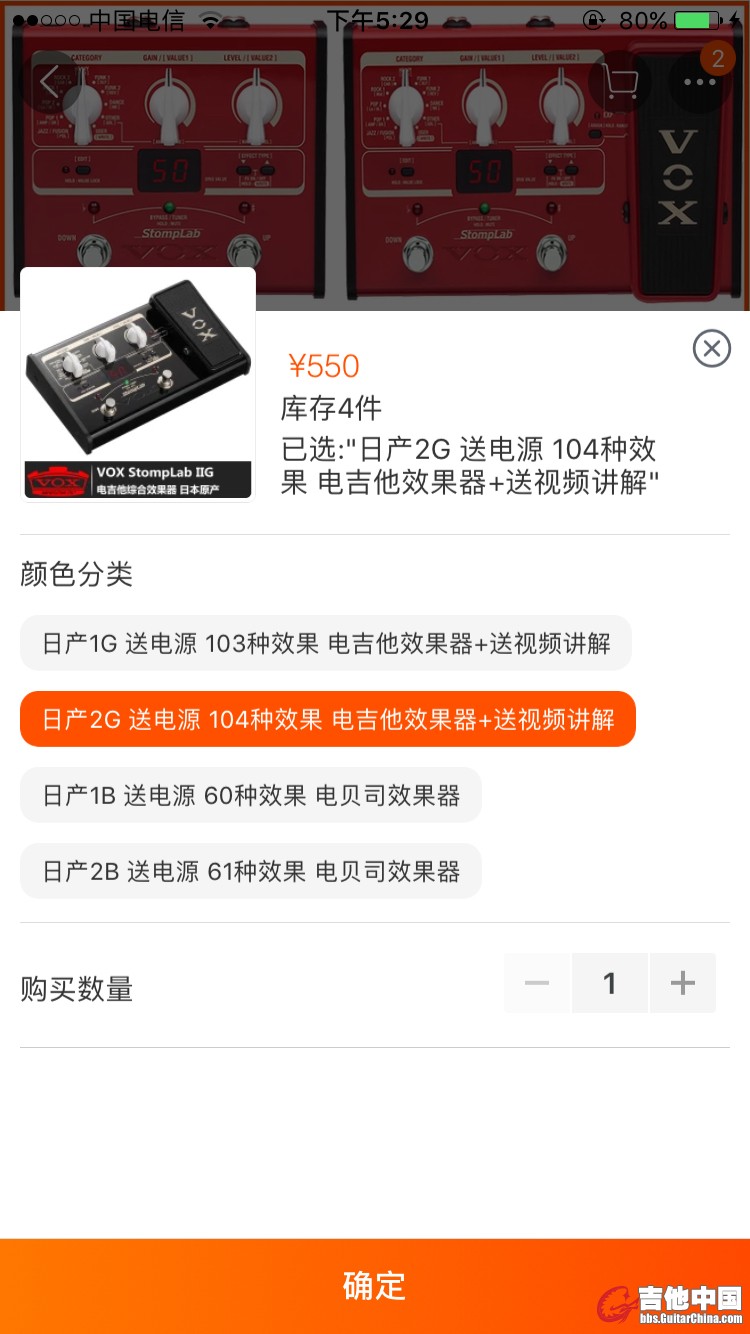Confirm selection with 确定 button
The height and width of the screenshot is (1334, 750).
[375, 1285]
